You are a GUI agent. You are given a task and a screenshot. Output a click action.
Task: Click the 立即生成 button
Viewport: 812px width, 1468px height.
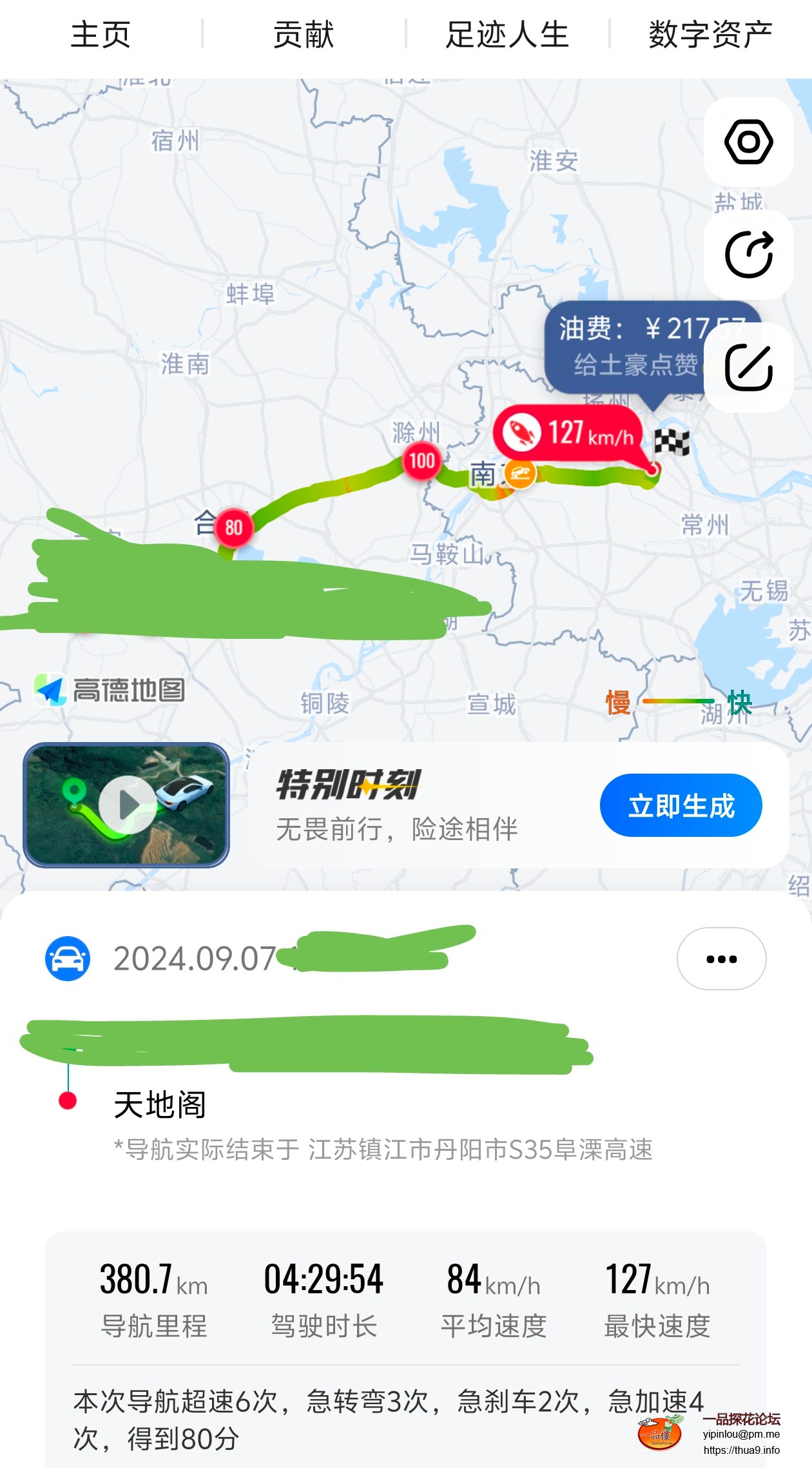681,805
